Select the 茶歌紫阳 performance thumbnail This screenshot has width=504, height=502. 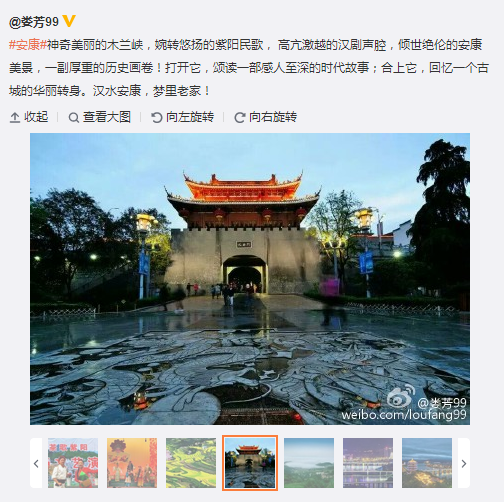click(x=73, y=463)
